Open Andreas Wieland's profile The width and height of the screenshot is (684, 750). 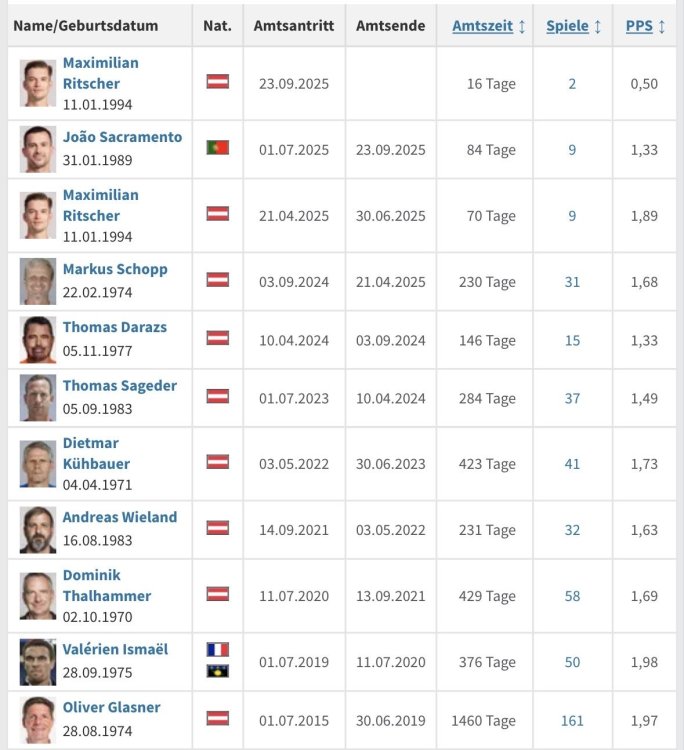[x=119, y=517]
